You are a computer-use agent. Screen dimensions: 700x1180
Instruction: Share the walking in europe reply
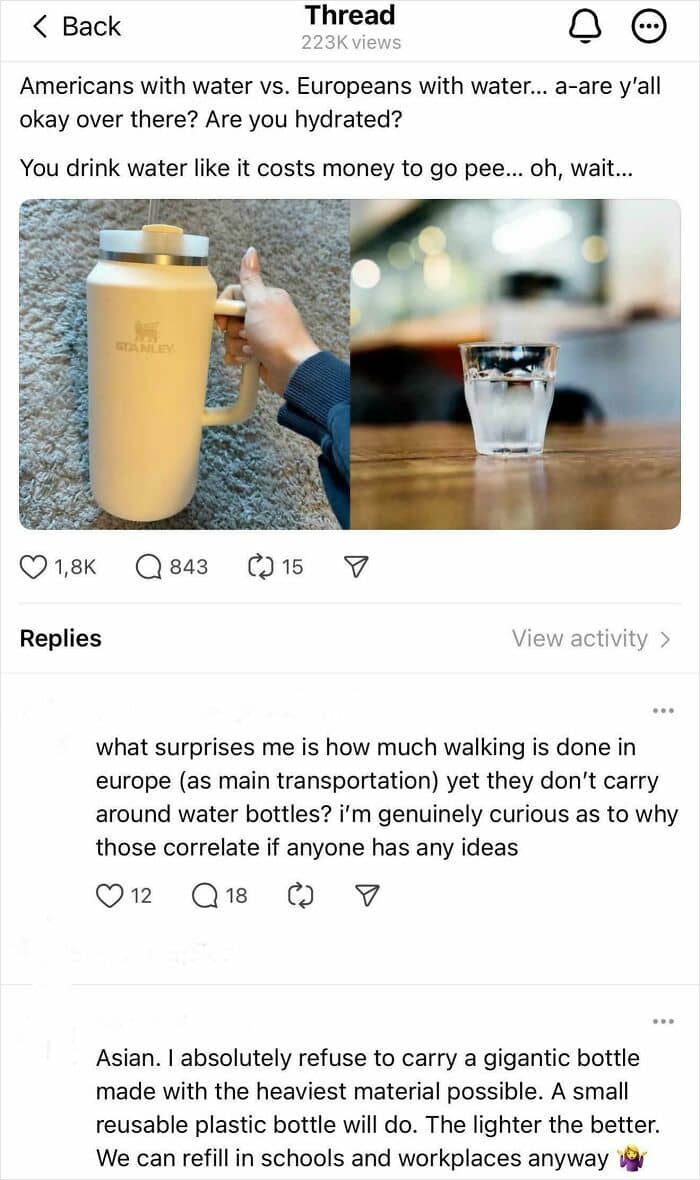pos(367,895)
